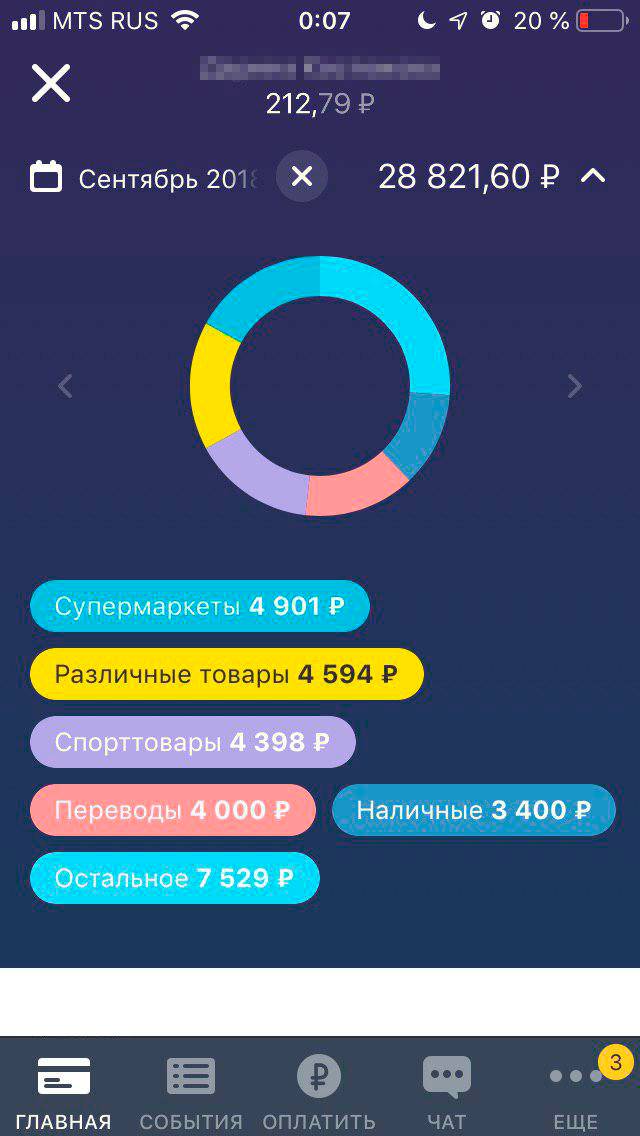Open the Остальное 7 529 ₽ category

[174, 878]
